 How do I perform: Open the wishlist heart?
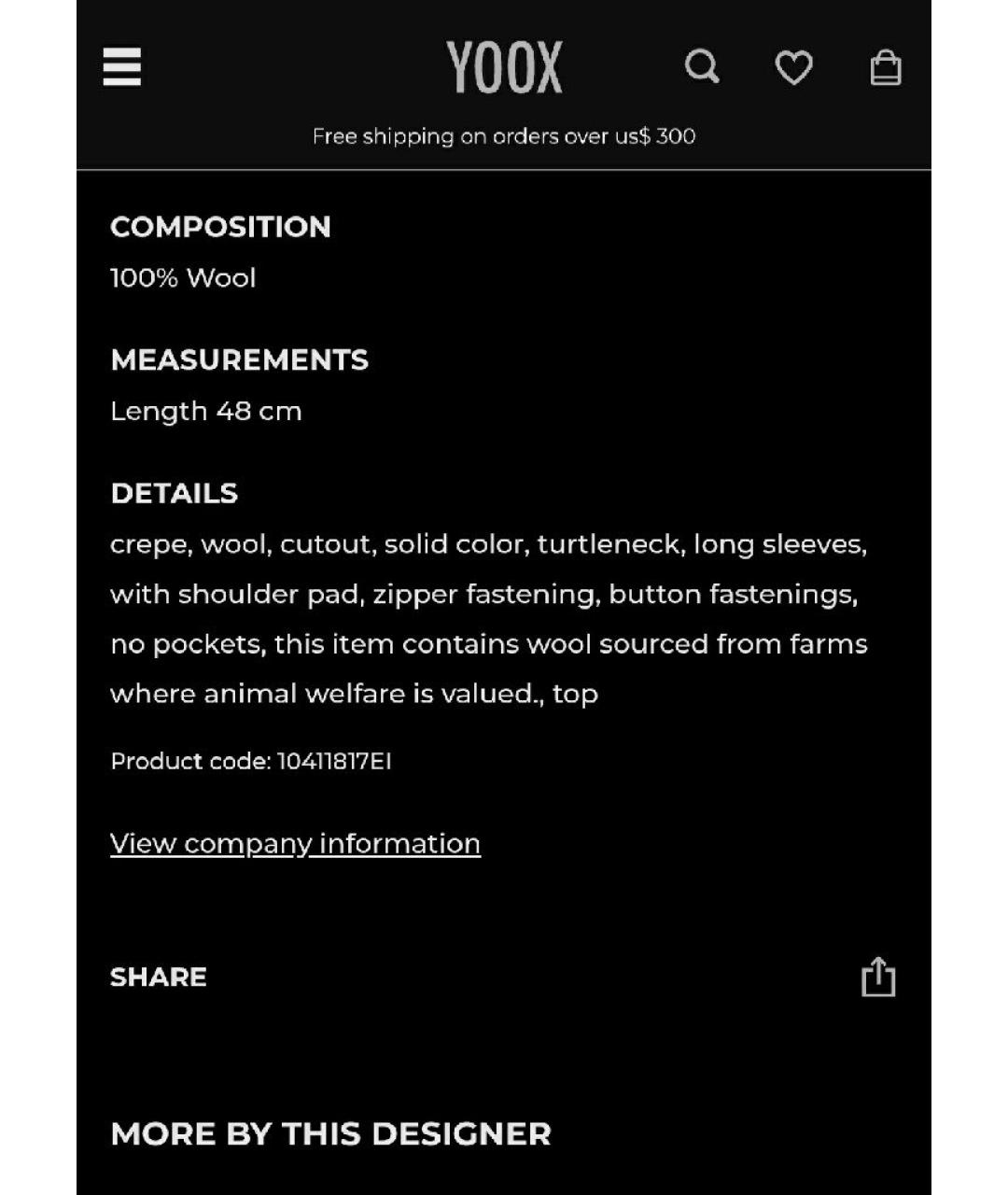click(x=793, y=67)
